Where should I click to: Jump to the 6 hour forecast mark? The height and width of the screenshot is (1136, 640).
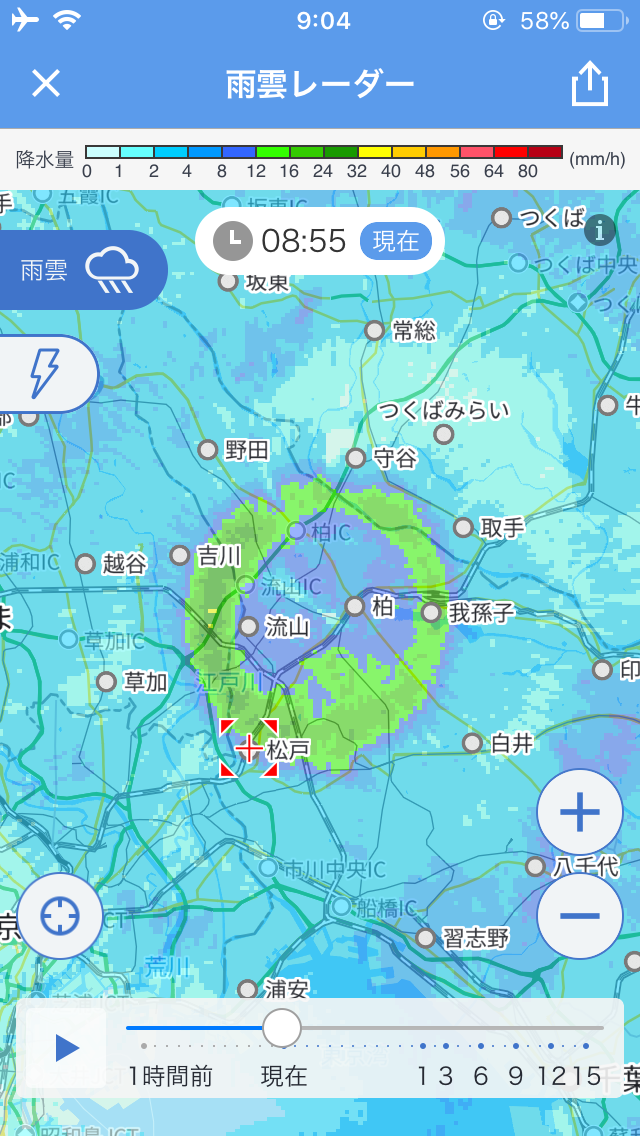481,1076
